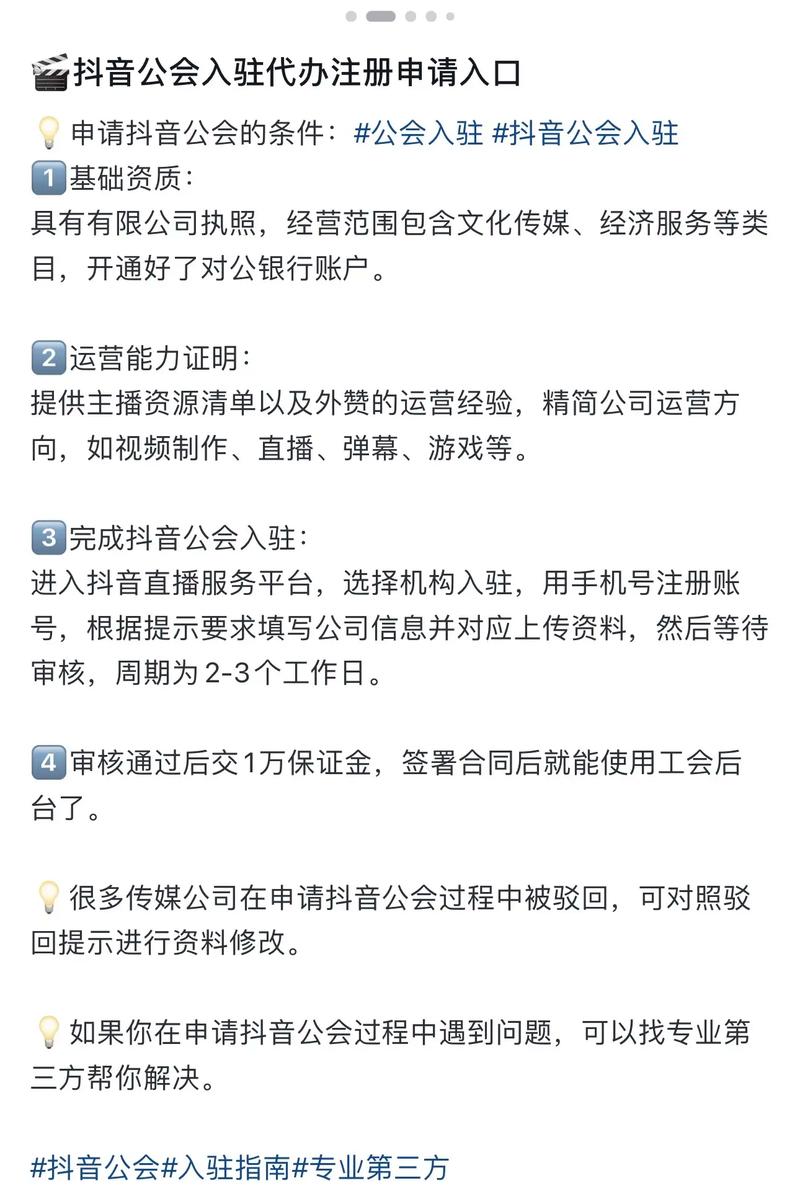800x1191 pixels.
Task: Open the #抖音公会入驻 hashtag link
Action: [585, 133]
